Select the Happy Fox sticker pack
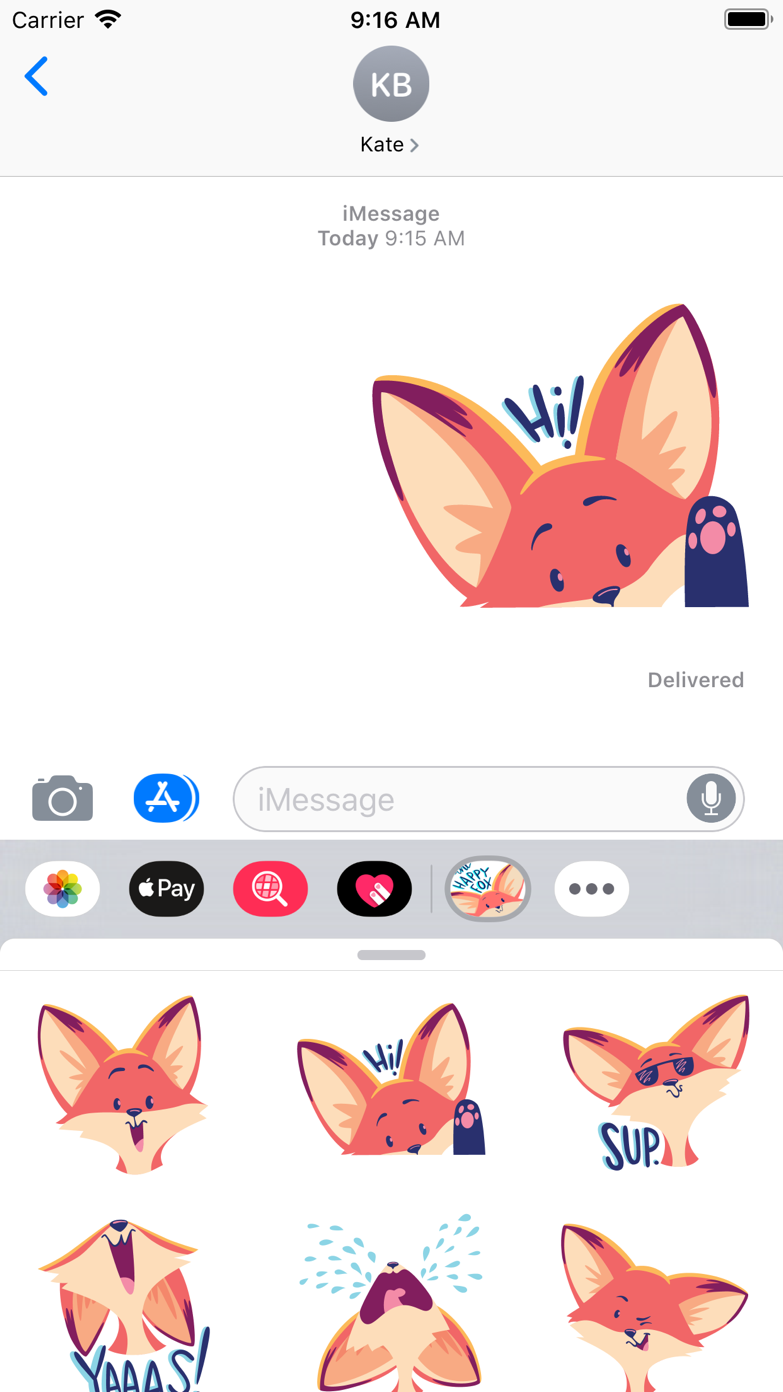 pyautogui.click(x=487, y=888)
